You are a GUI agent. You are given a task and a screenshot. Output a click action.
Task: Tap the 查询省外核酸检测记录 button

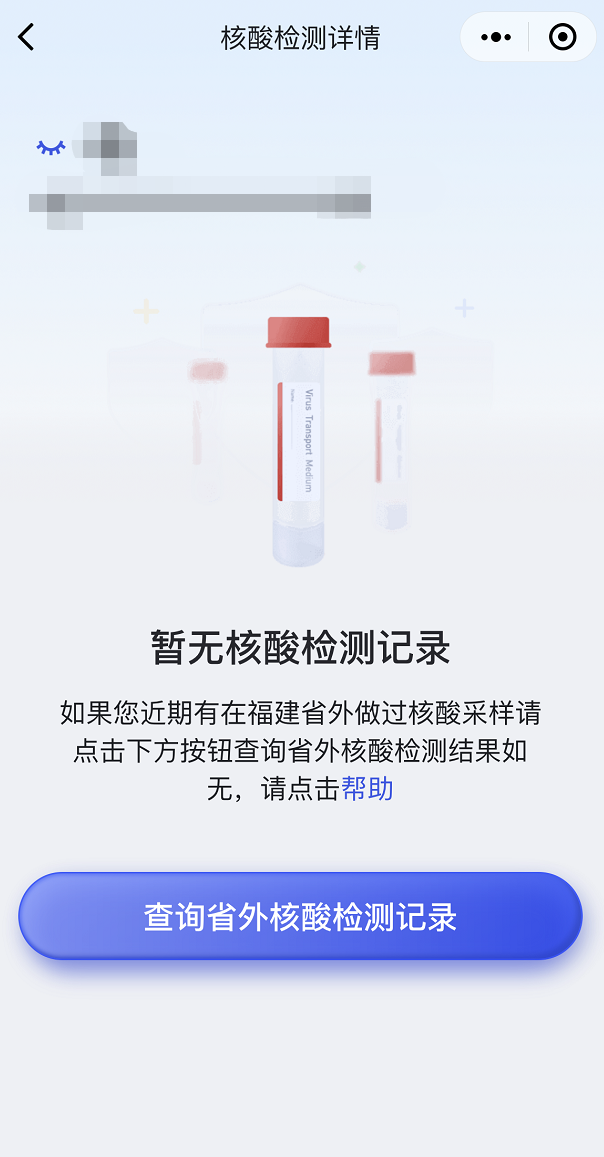[x=300, y=917]
